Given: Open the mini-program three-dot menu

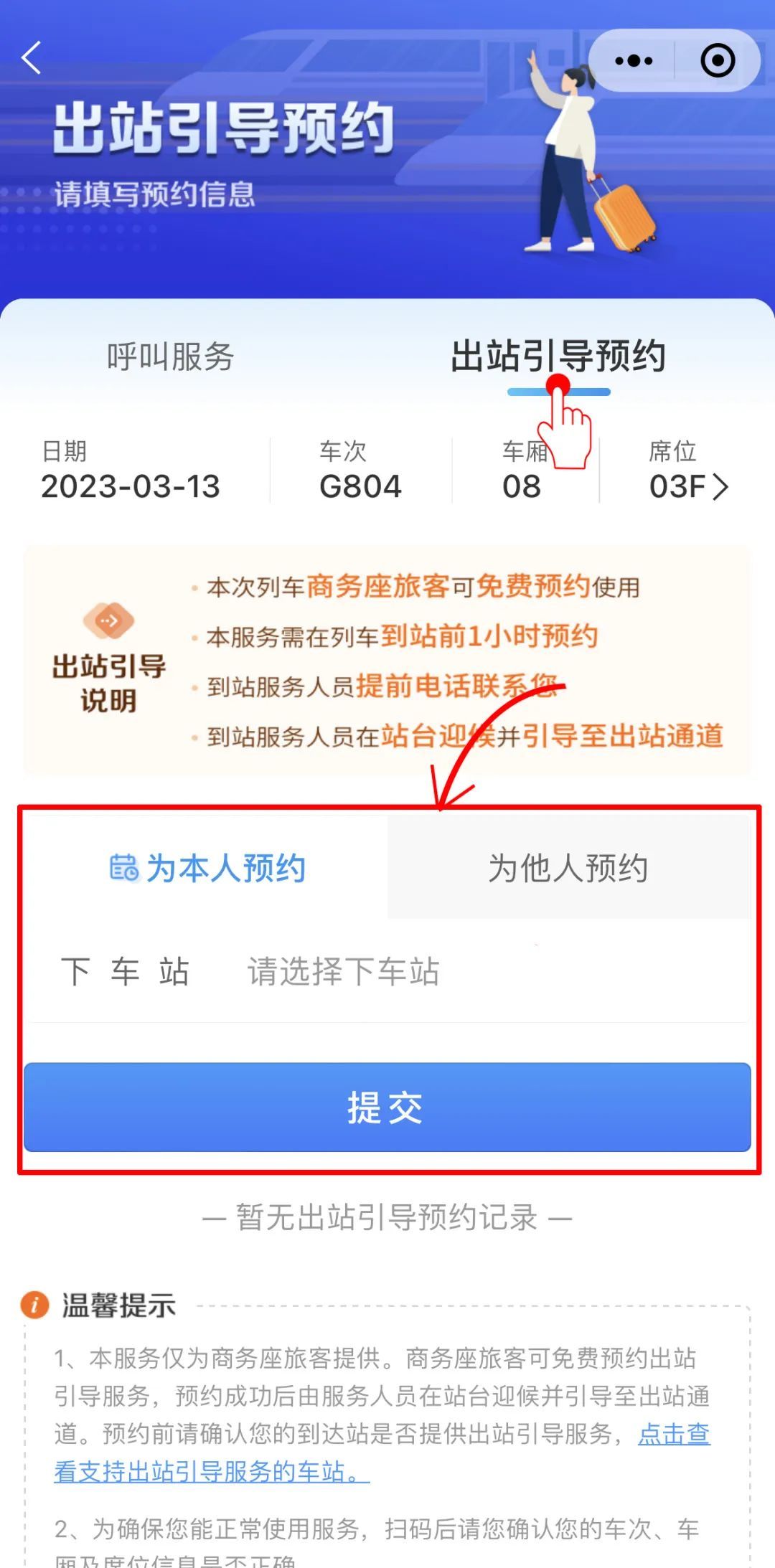Looking at the screenshot, I should (634, 61).
